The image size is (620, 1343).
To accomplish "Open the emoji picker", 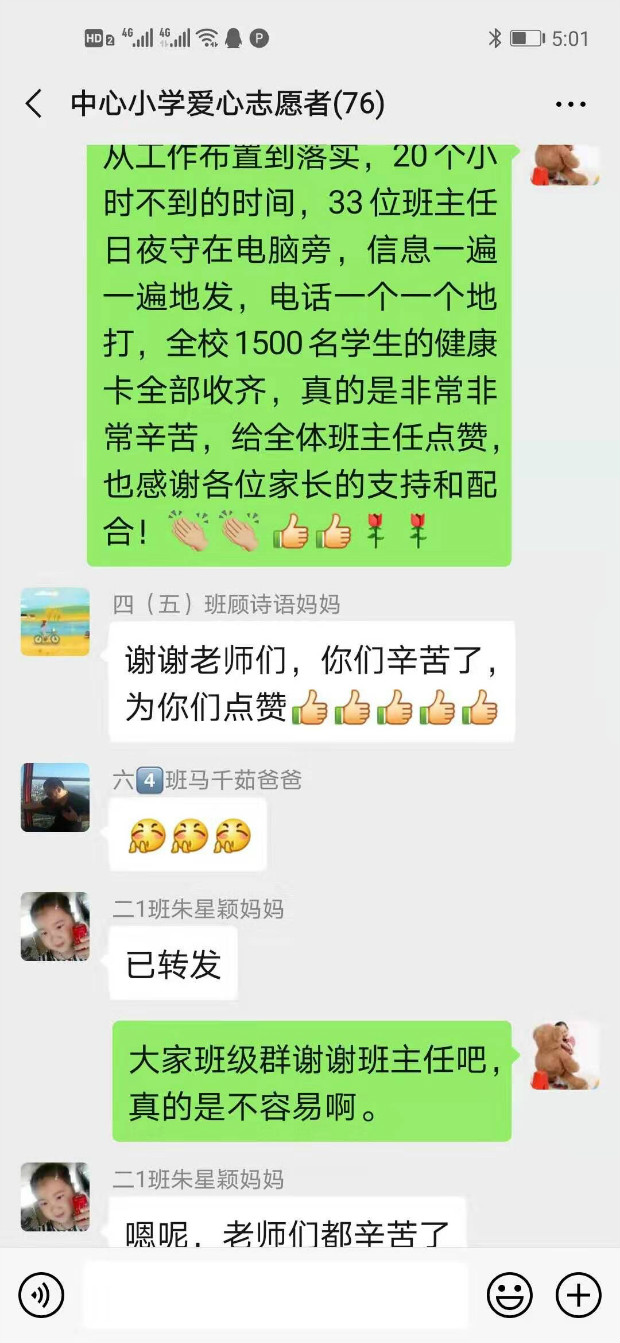I will click(x=509, y=1296).
